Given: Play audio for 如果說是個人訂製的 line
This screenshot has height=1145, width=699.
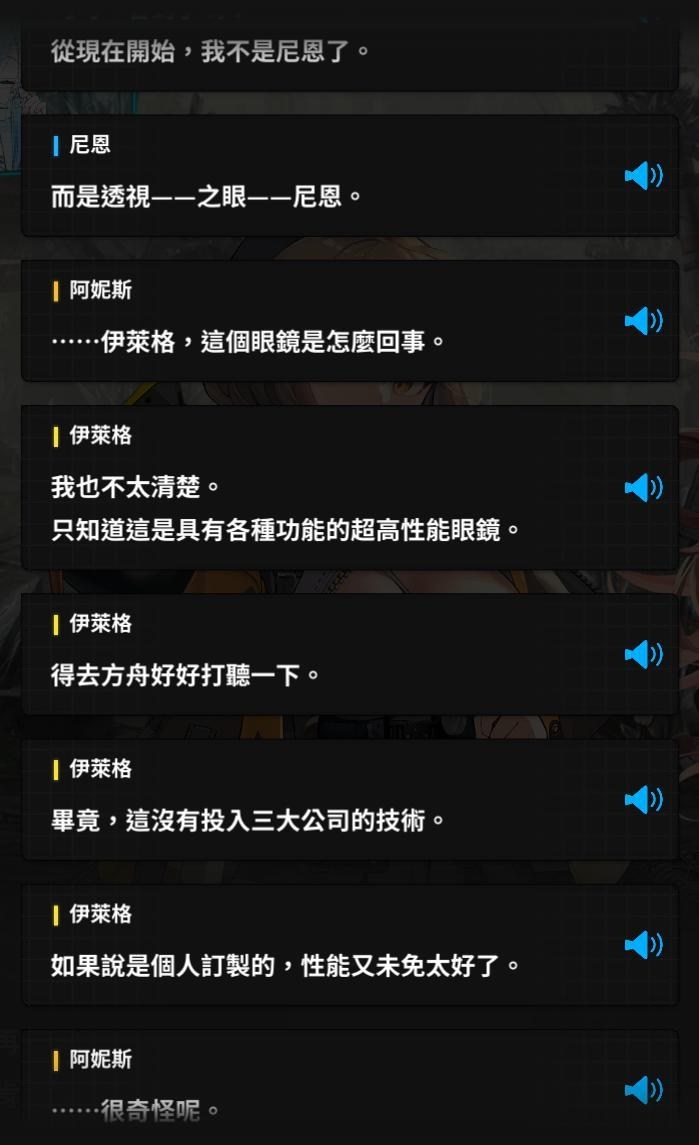Looking at the screenshot, I should click(x=643, y=945).
